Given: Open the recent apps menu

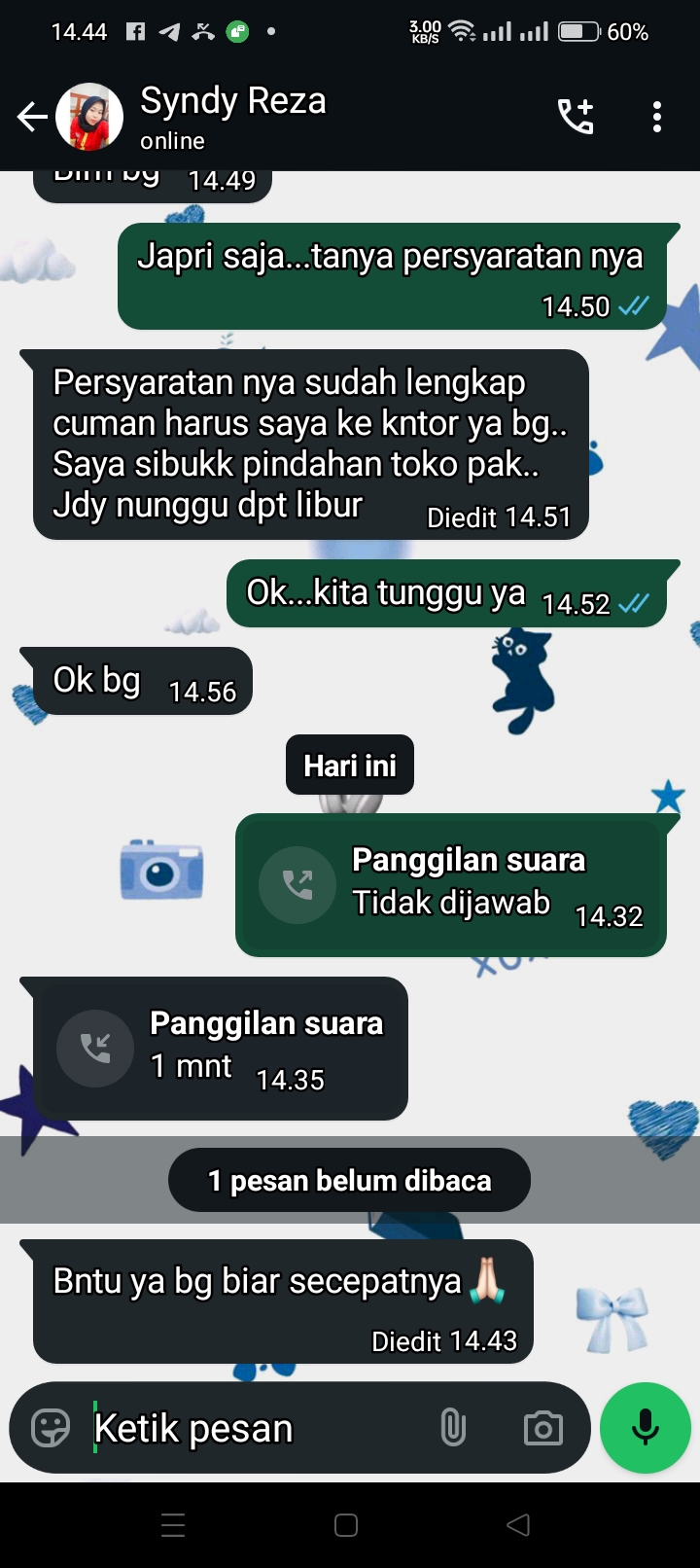Looking at the screenshot, I should point(173,1525).
